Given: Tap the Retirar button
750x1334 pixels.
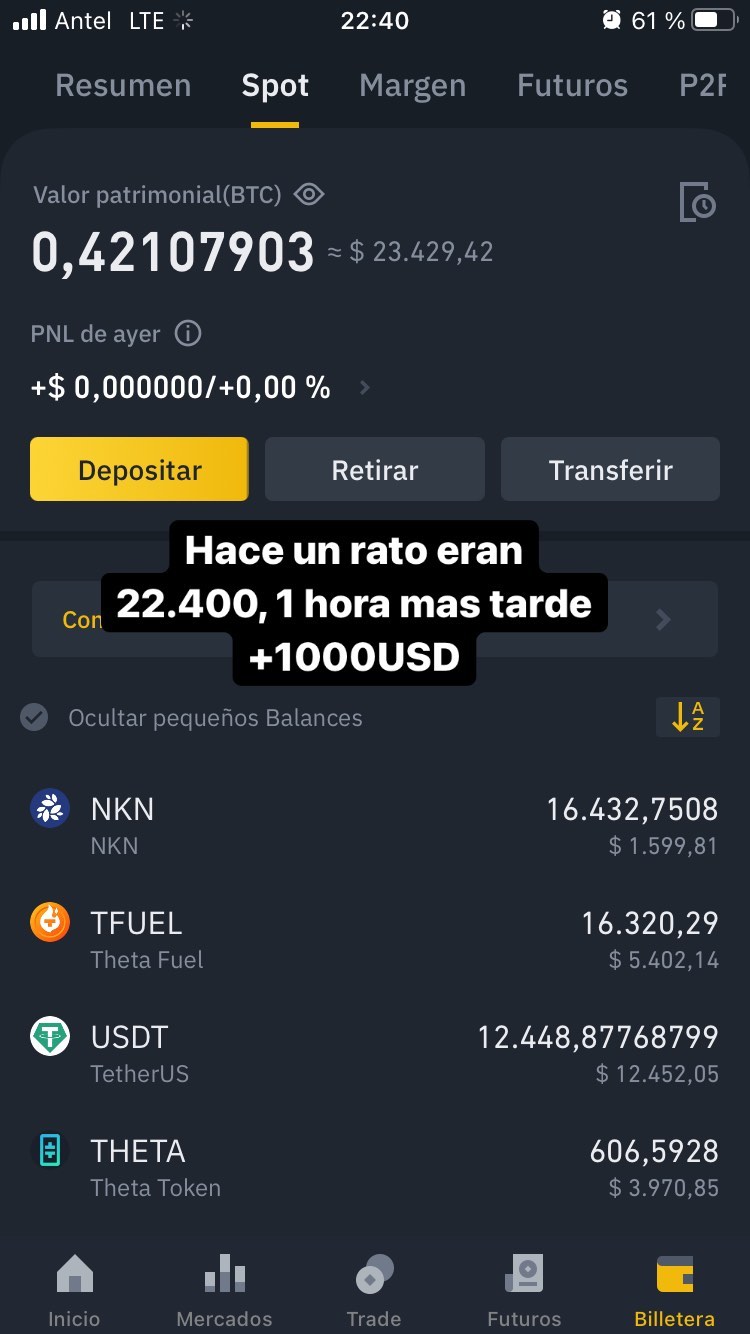Looking at the screenshot, I should 375,469.
